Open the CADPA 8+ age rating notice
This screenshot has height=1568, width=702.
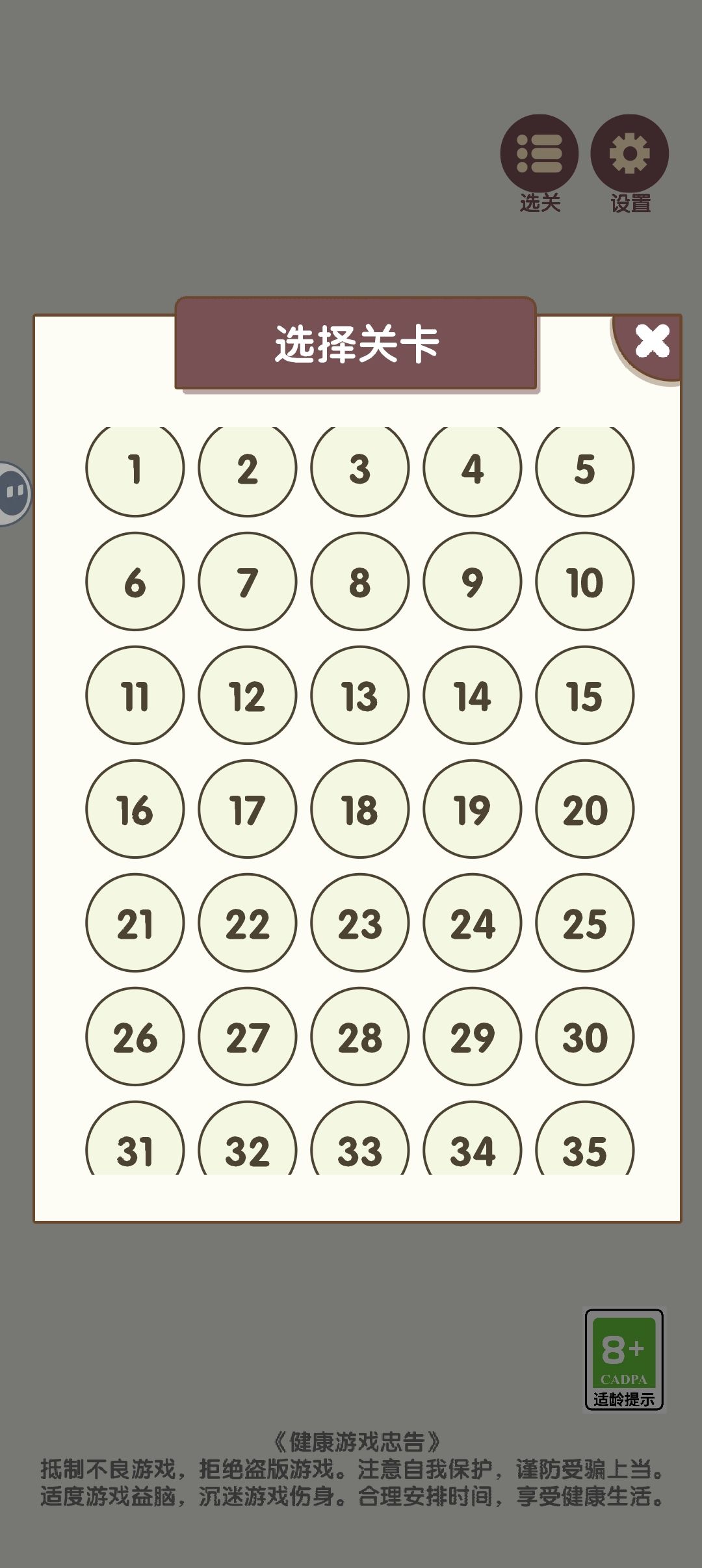click(x=625, y=1360)
